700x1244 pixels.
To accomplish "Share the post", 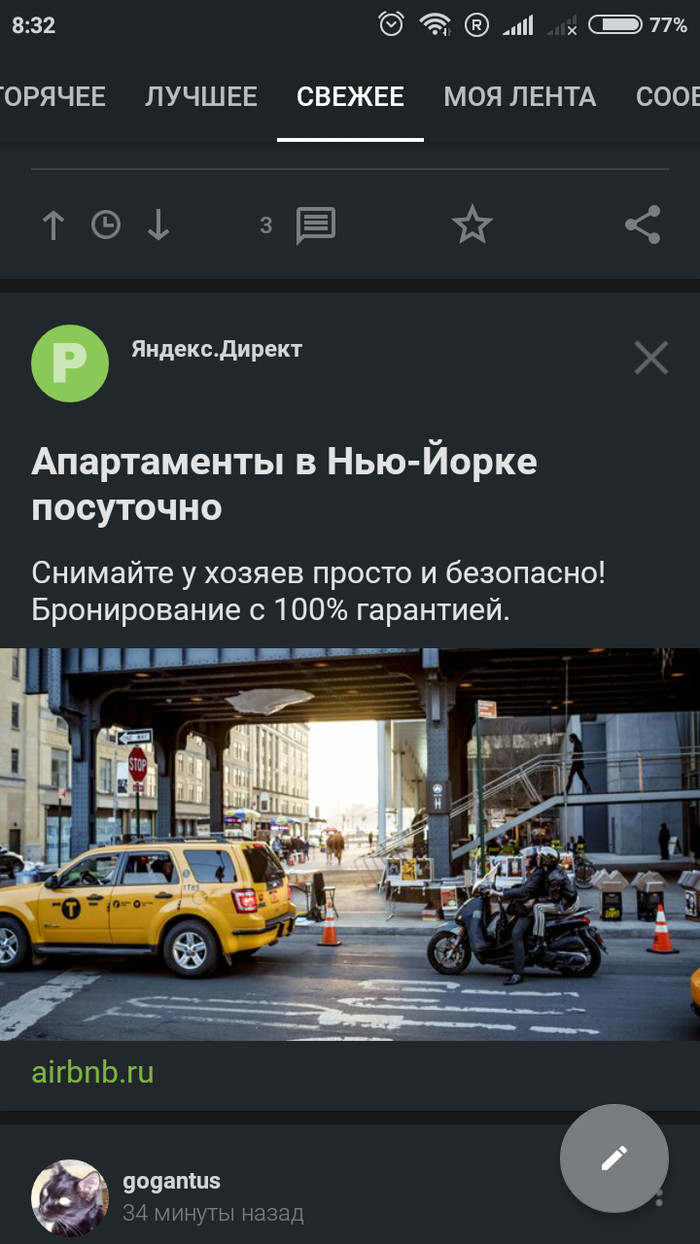I will click(x=643, y=226).
